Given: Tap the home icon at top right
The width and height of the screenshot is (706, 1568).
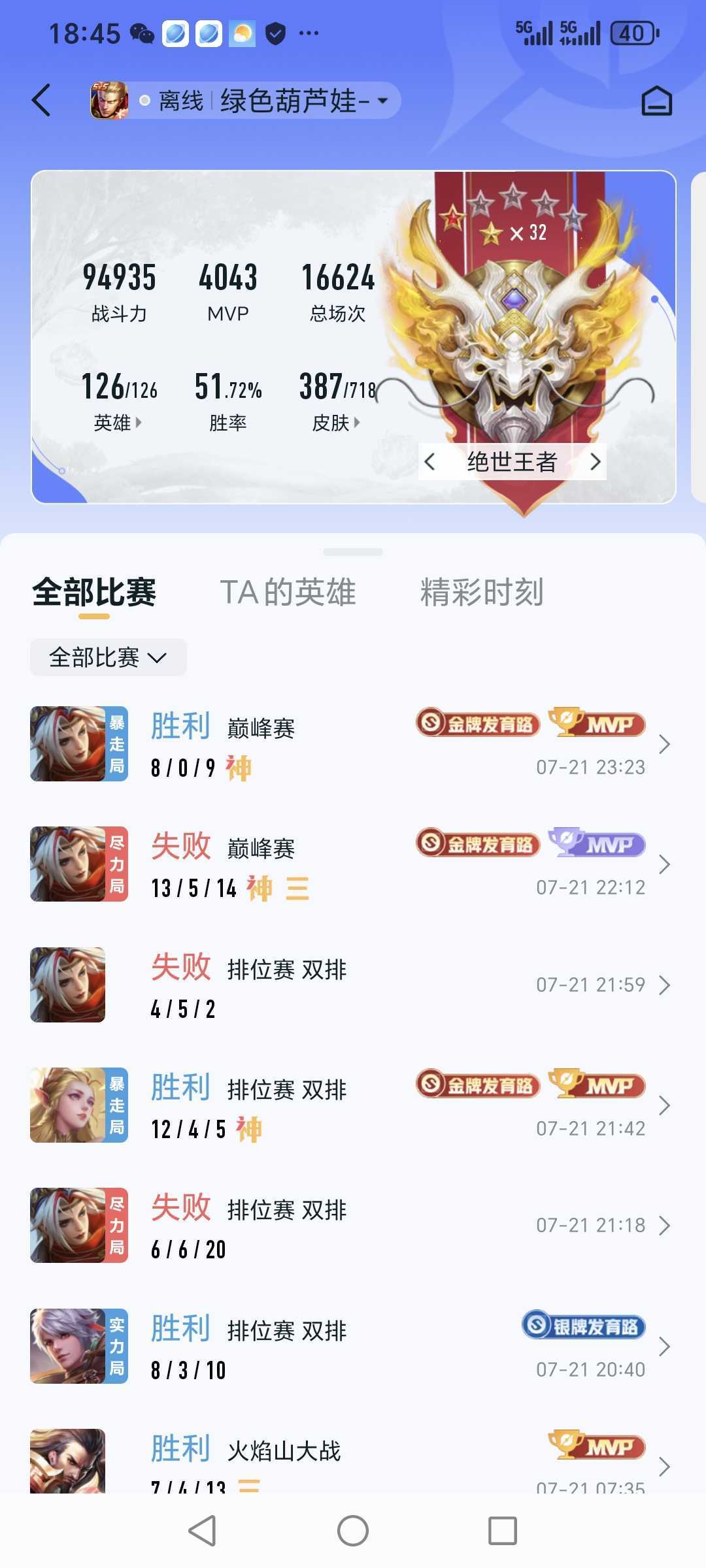Looking at the screenshot, I should (x=656, y=101).
